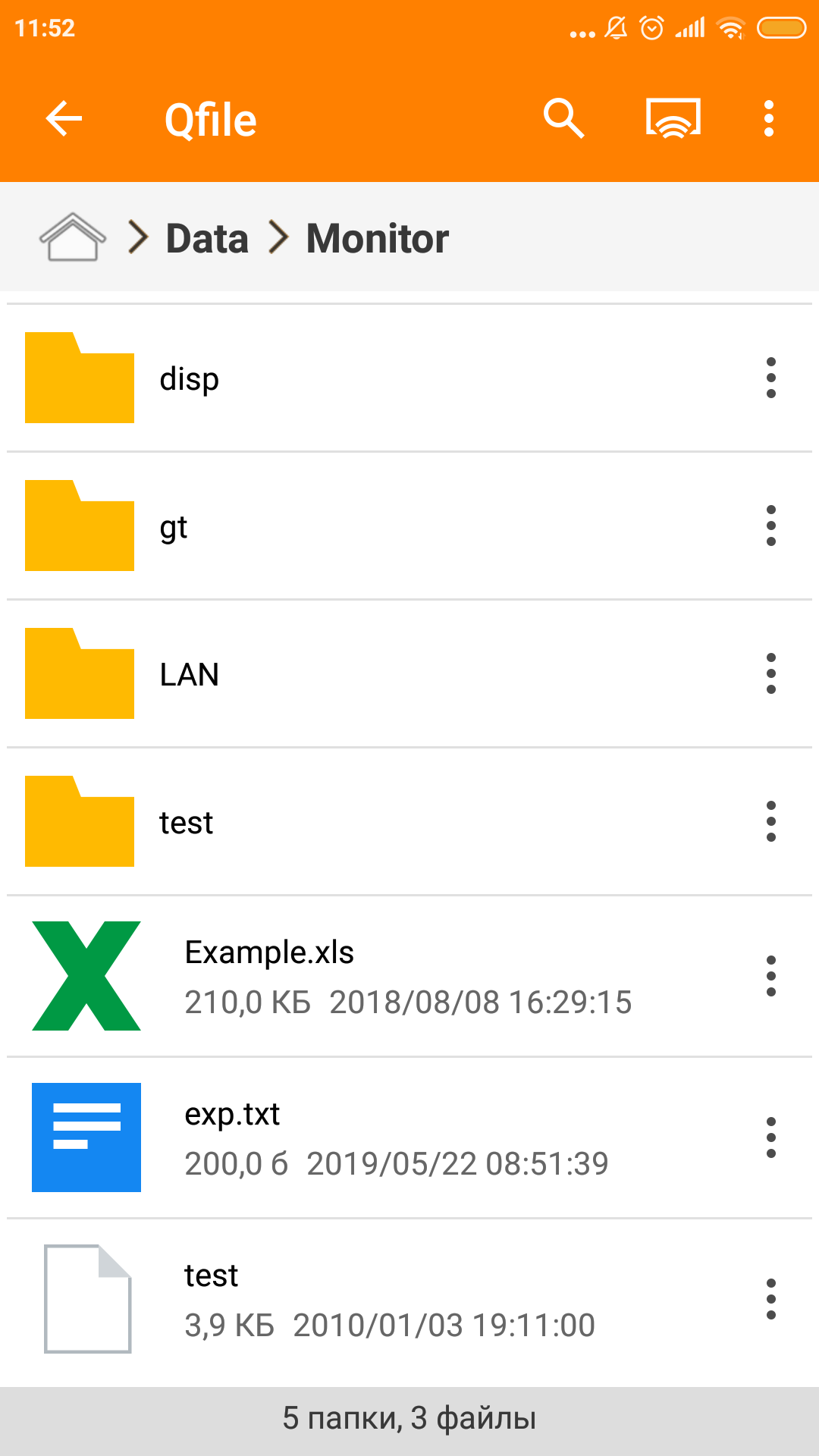Show more options for exp.txt
The image size is (819, 1456).
(770, 1137)
